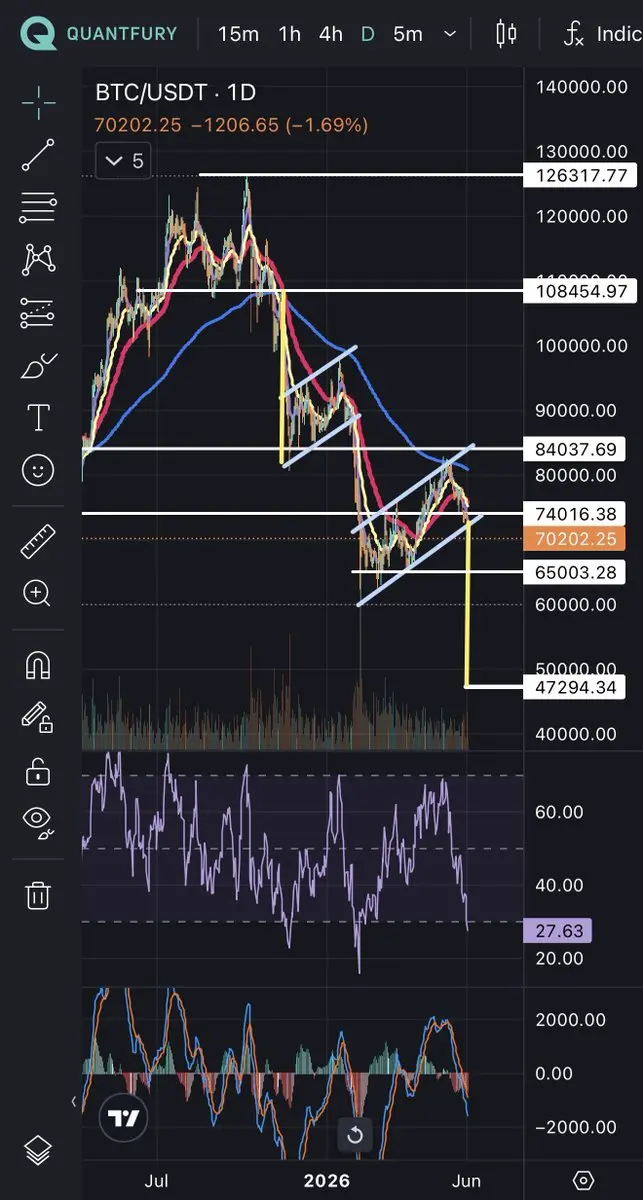Choose the trend line drawing tool
The height and width of the screenshot is (1200, 643).
coord(38,154)
